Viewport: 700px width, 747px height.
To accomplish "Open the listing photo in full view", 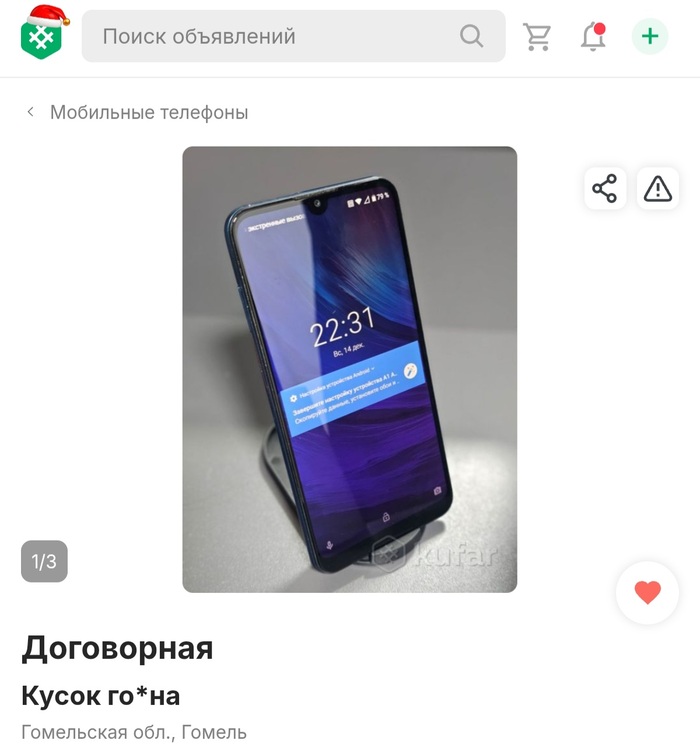I will [x=349, y=370].
